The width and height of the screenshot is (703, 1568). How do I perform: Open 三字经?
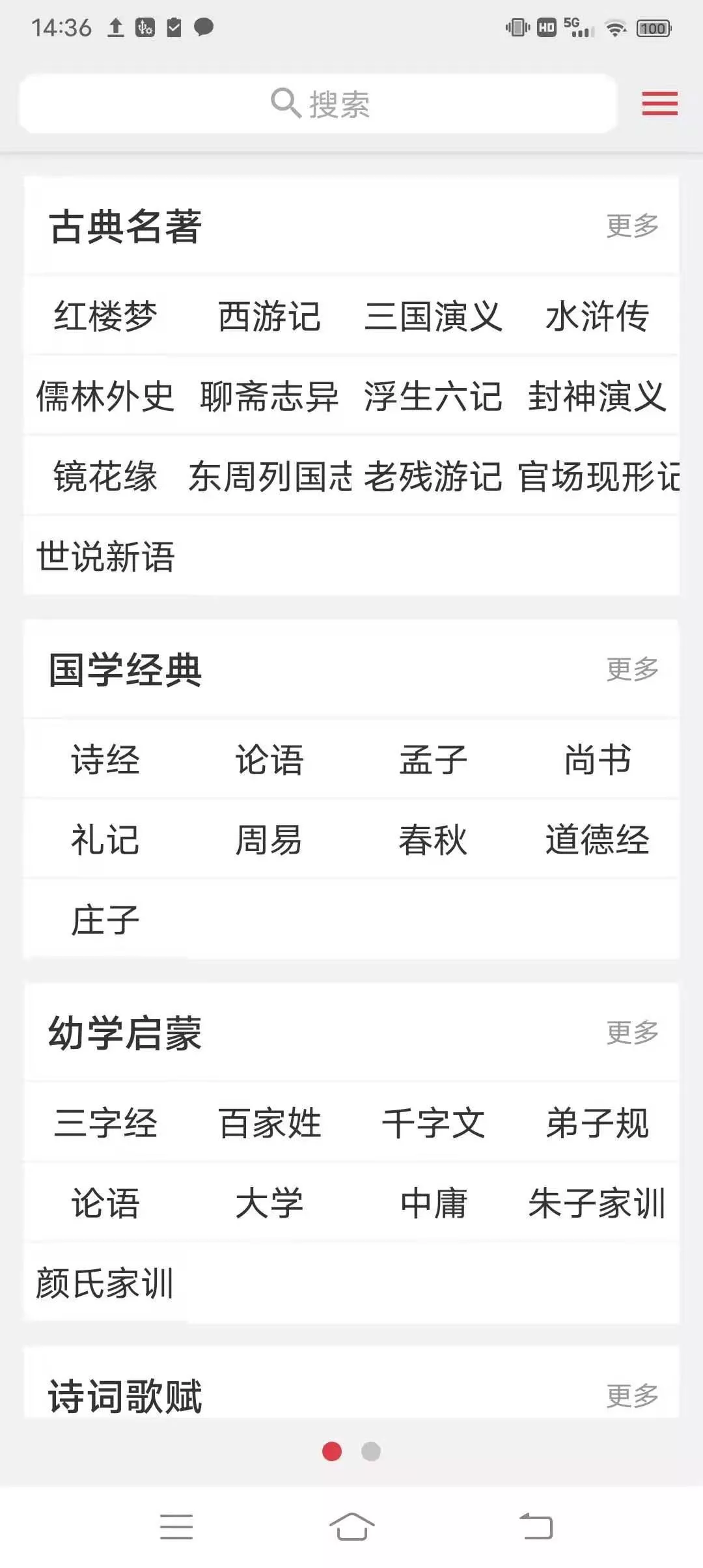(105, 1123)
